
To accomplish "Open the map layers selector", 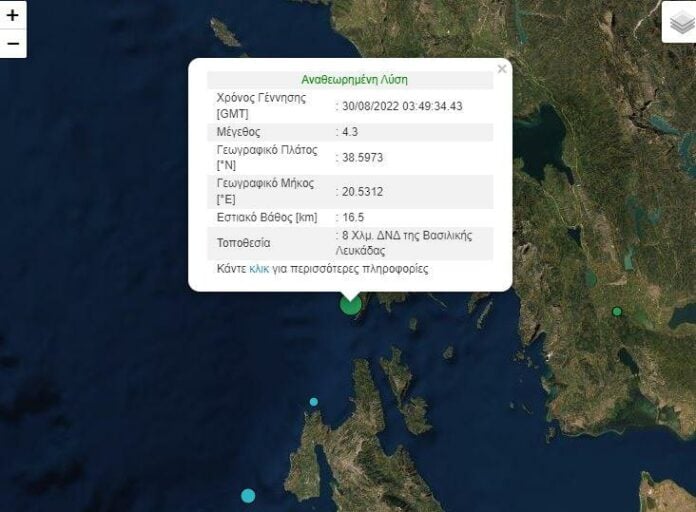I will point(680,22).
